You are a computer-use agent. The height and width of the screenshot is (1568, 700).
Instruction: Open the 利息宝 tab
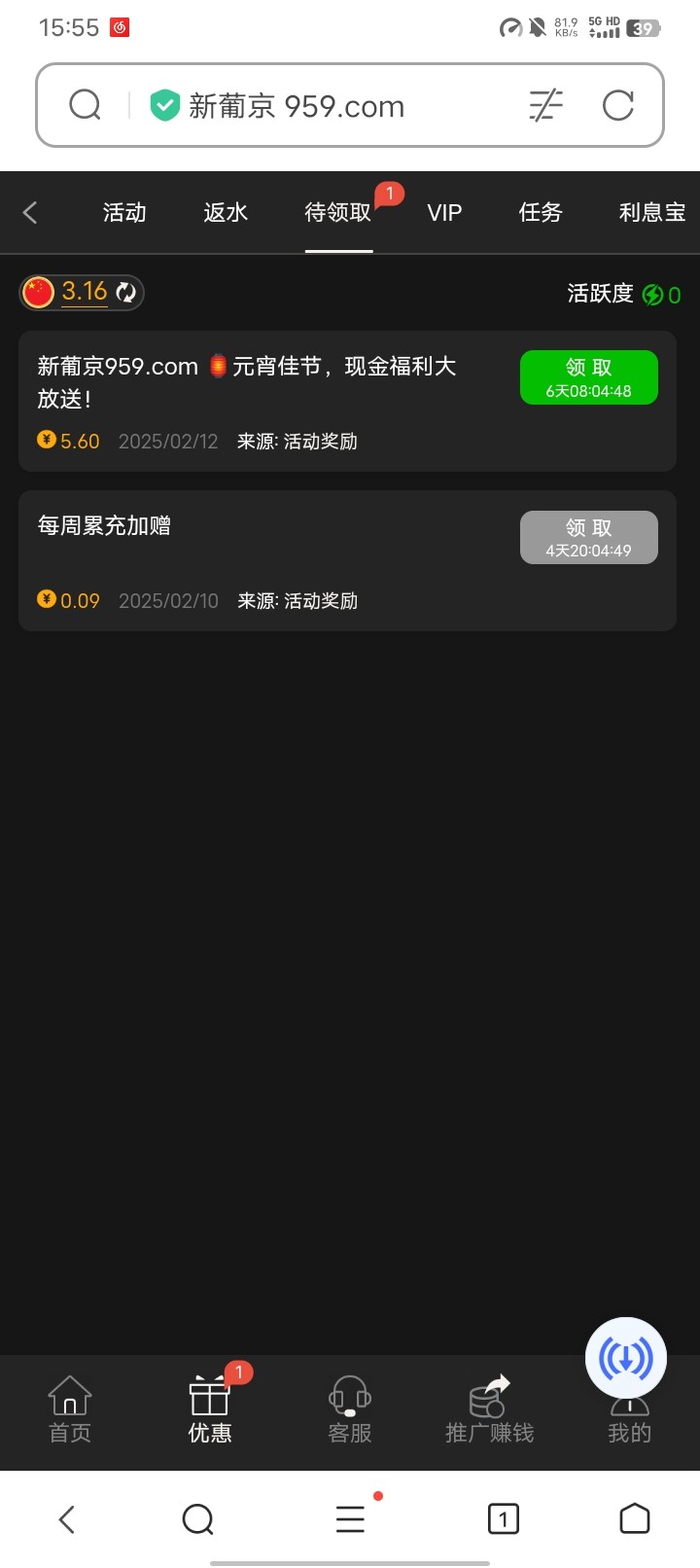[652, 212]
